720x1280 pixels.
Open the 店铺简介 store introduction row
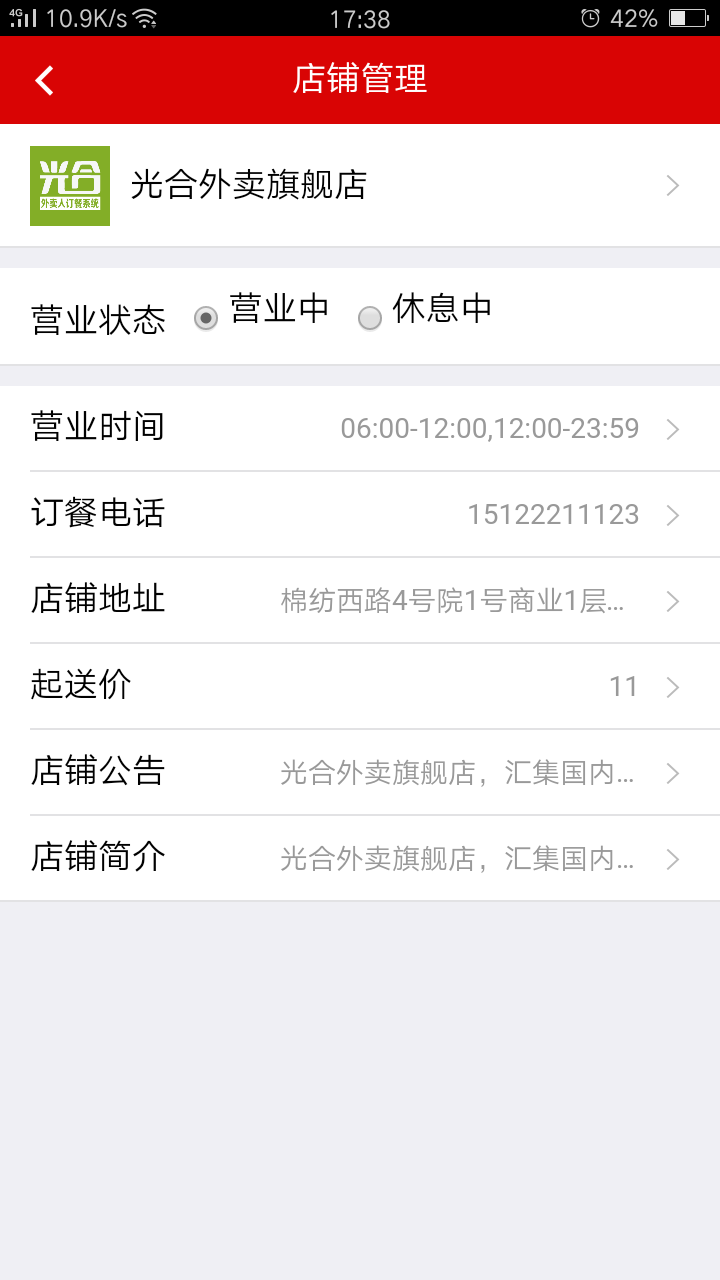360,858
